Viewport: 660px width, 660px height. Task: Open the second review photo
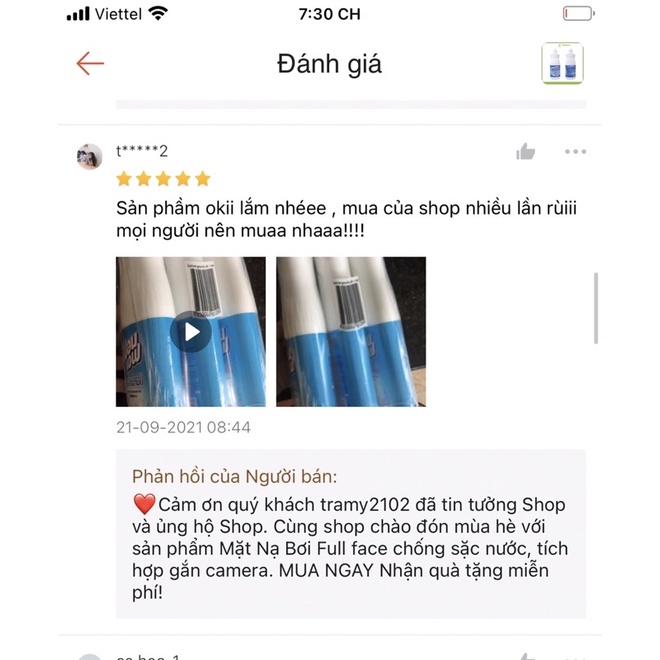click(x=351, y=332)
